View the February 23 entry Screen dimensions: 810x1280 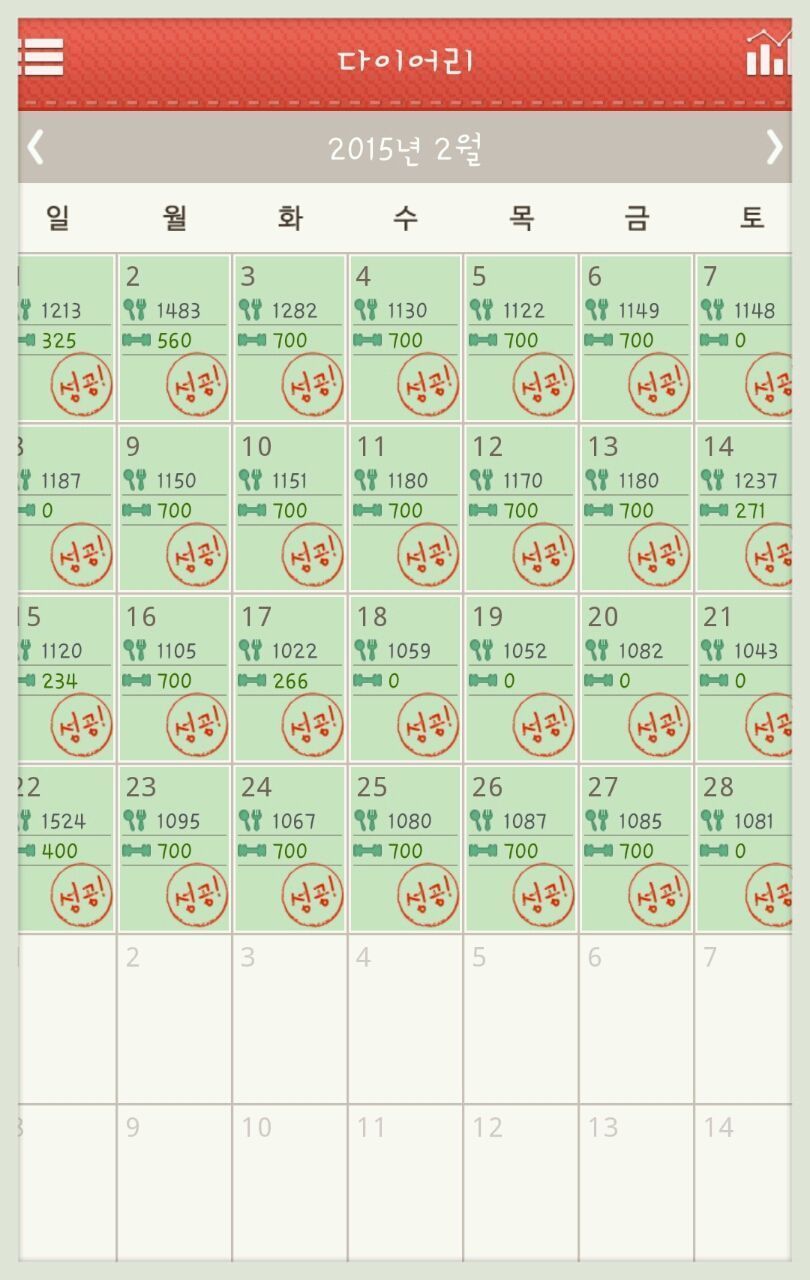tap(174, 848)
